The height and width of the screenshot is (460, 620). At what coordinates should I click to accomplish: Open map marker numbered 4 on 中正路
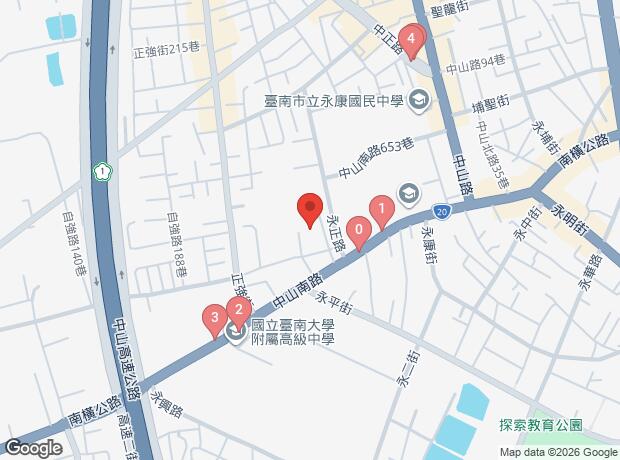tap(412, 40)
